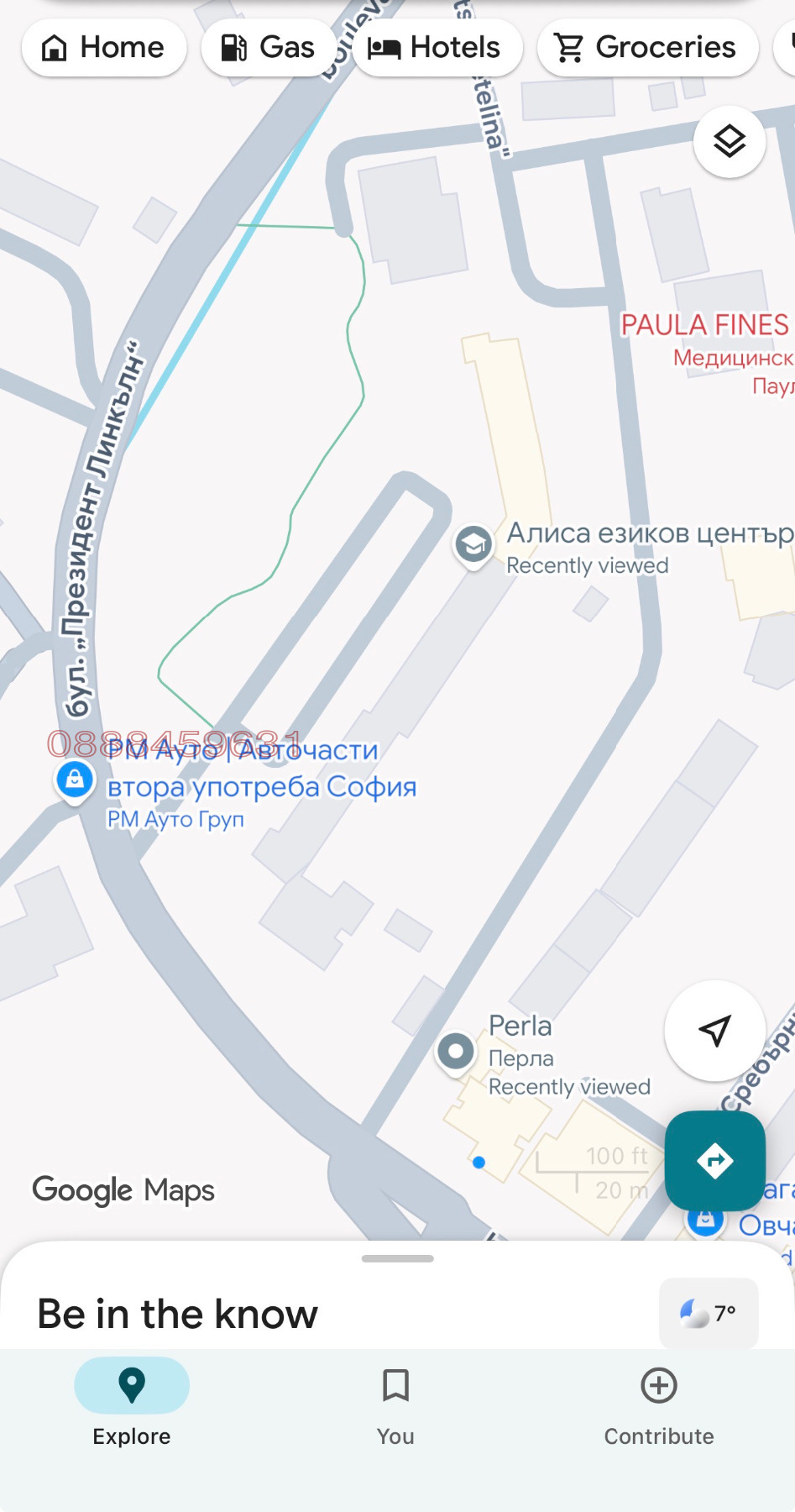Show Groceries nearby
The width and height of the screenshot is (795, 1512).
pyautogui.click(x=646, y=48)
